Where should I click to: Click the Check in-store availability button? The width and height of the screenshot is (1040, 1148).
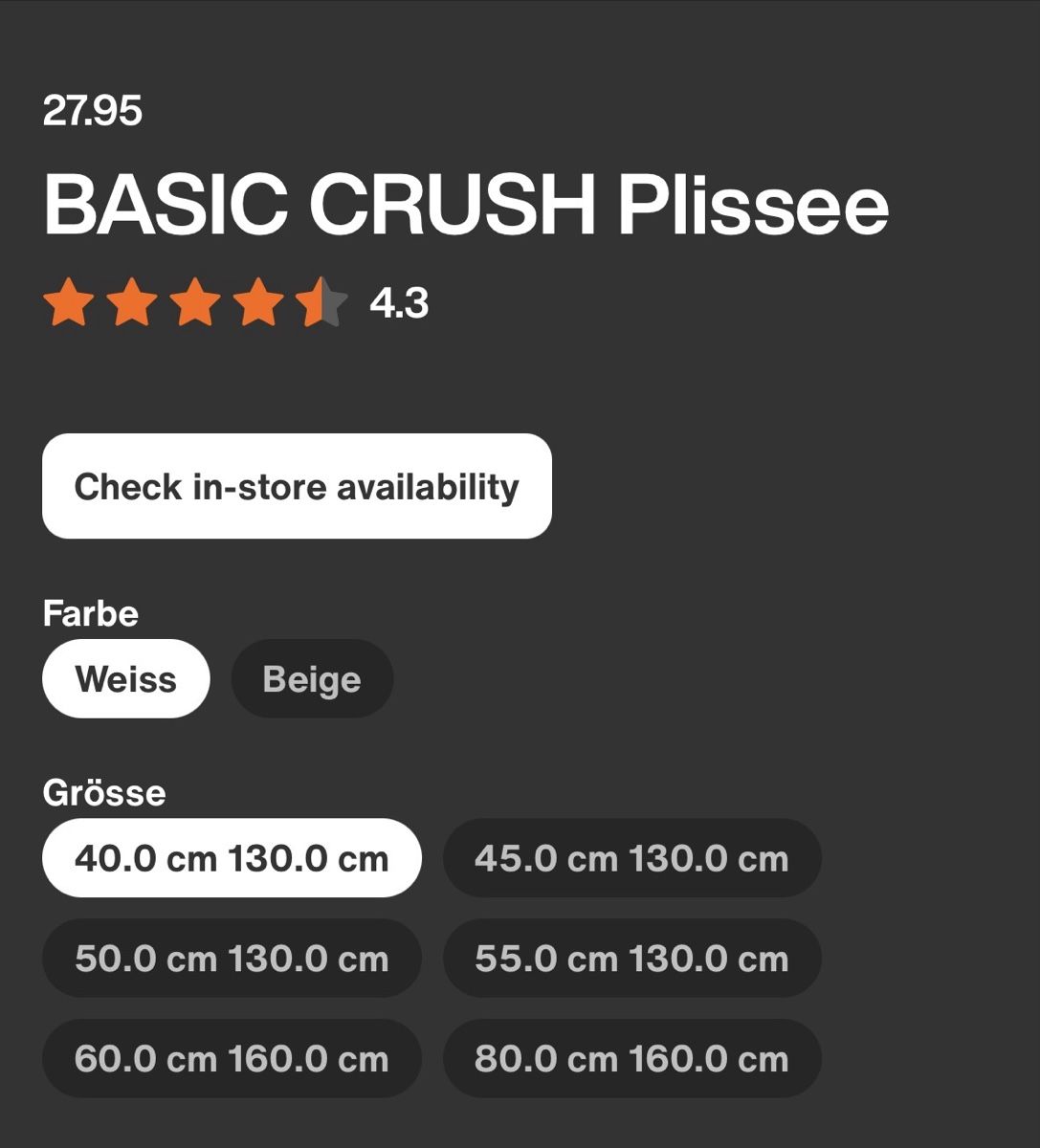coord(296,487)
